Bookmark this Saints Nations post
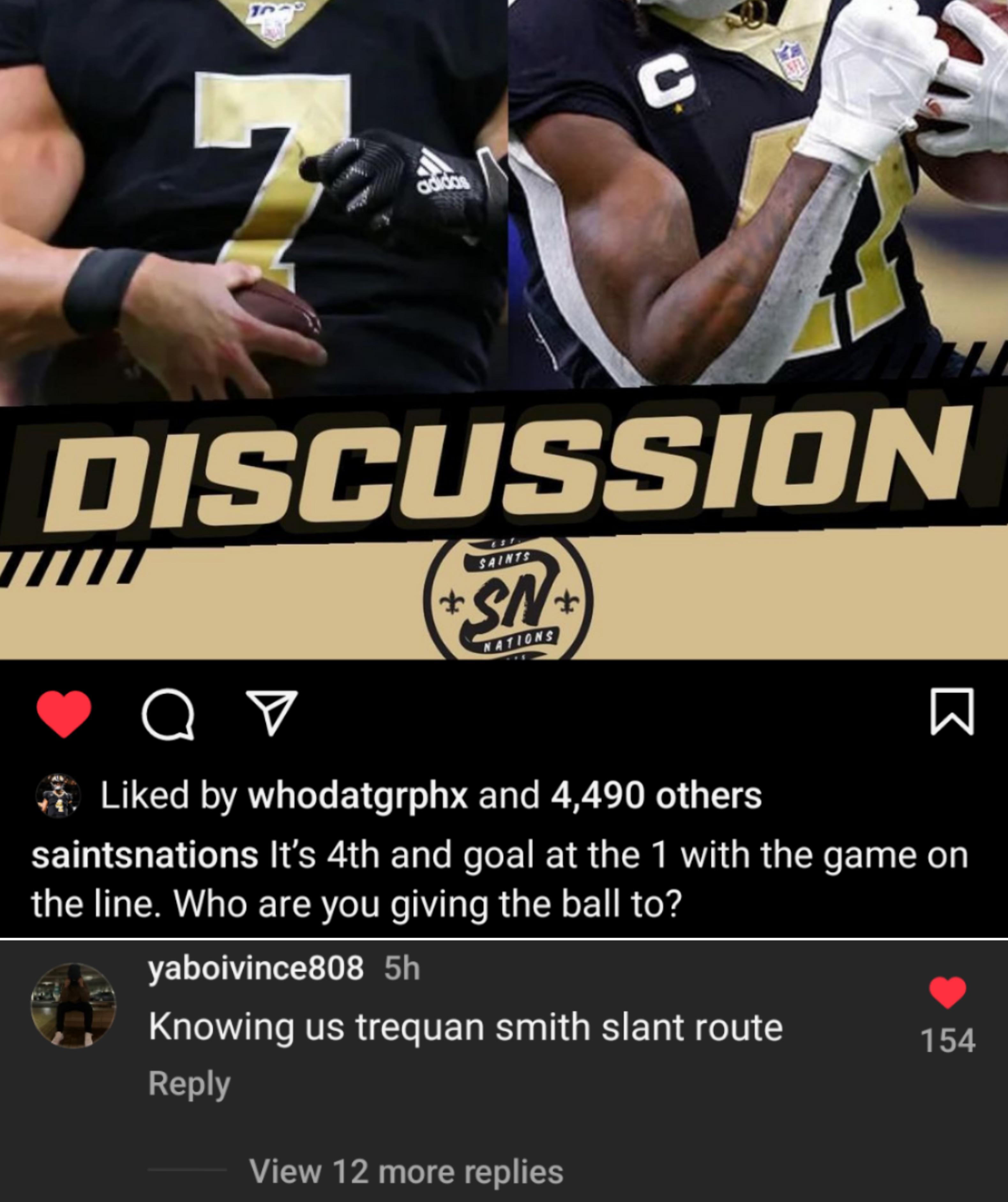The image size is (1008, 1202). pyautogui.click(x=952, y=713)
